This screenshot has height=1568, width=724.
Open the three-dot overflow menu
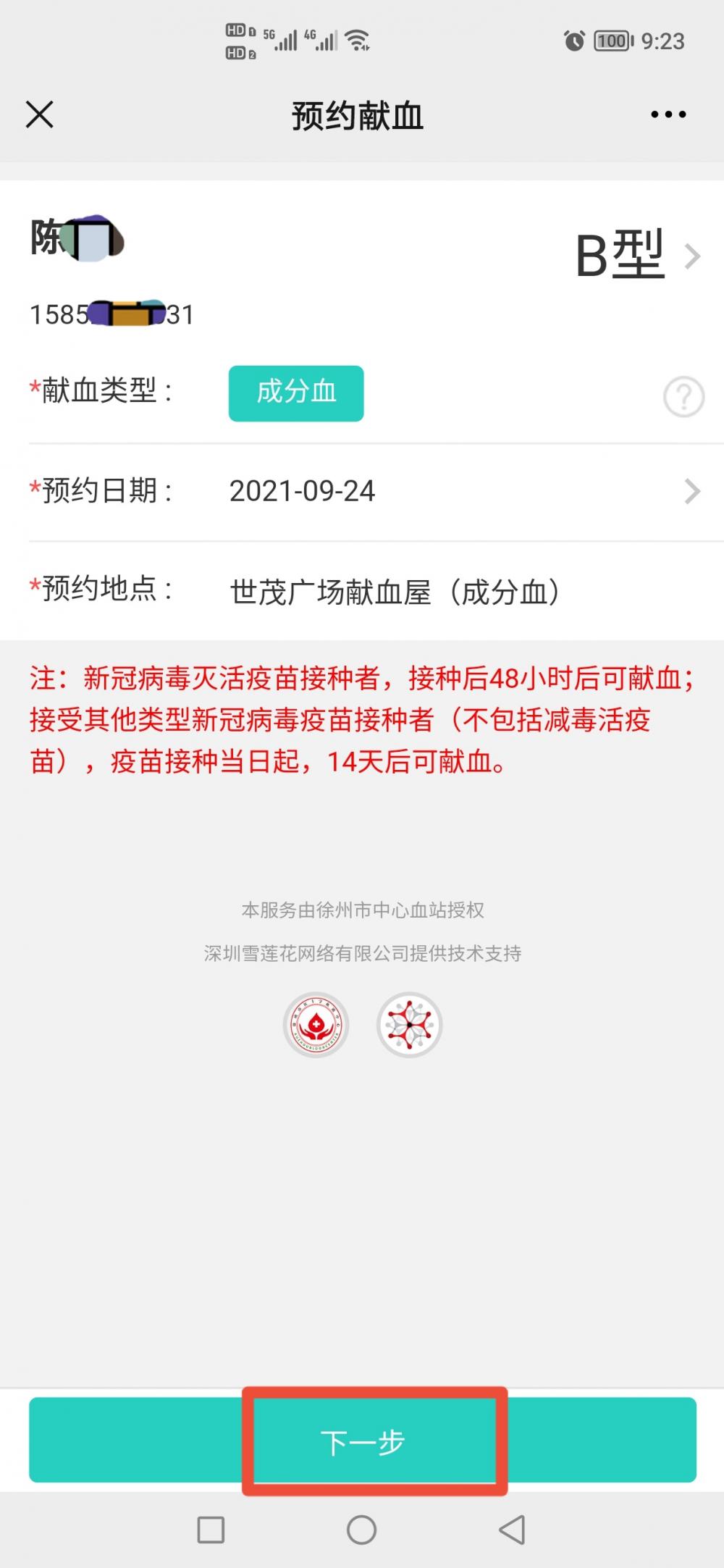(668, 114)
